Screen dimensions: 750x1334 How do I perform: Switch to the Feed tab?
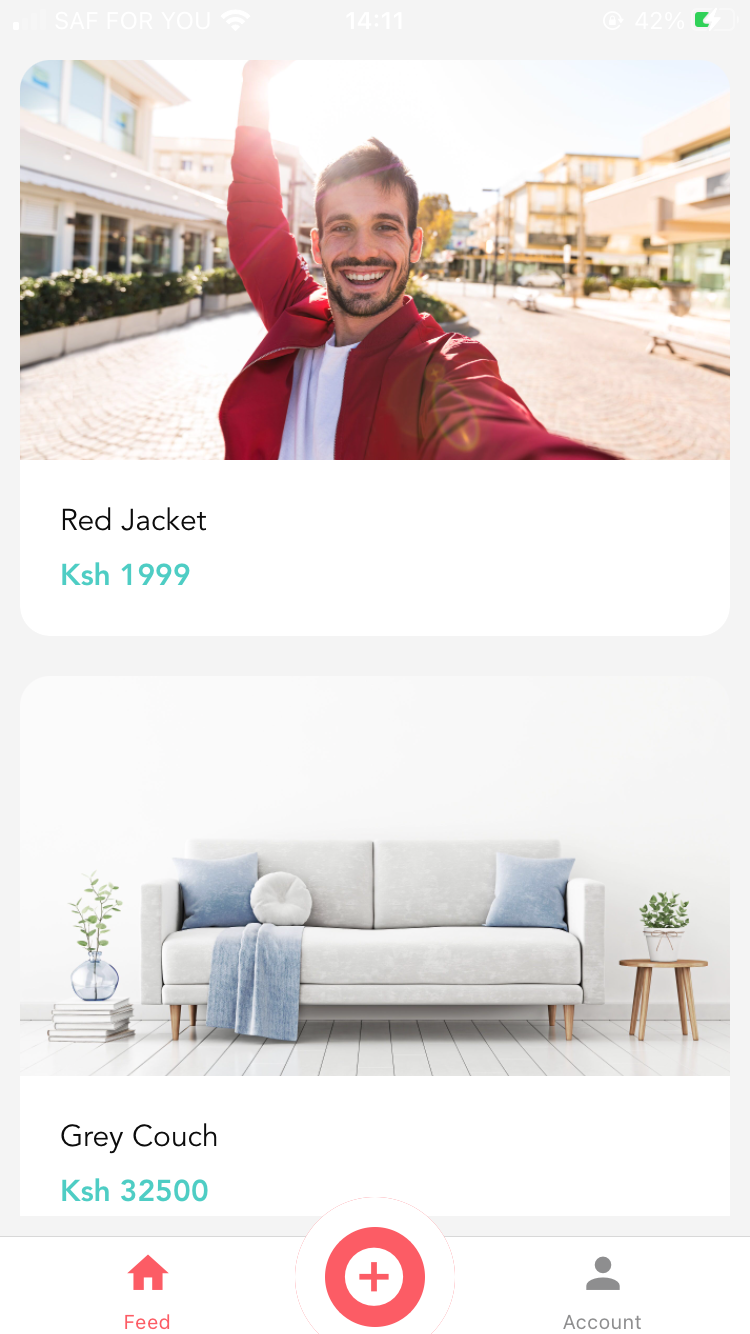(147, 1291)
